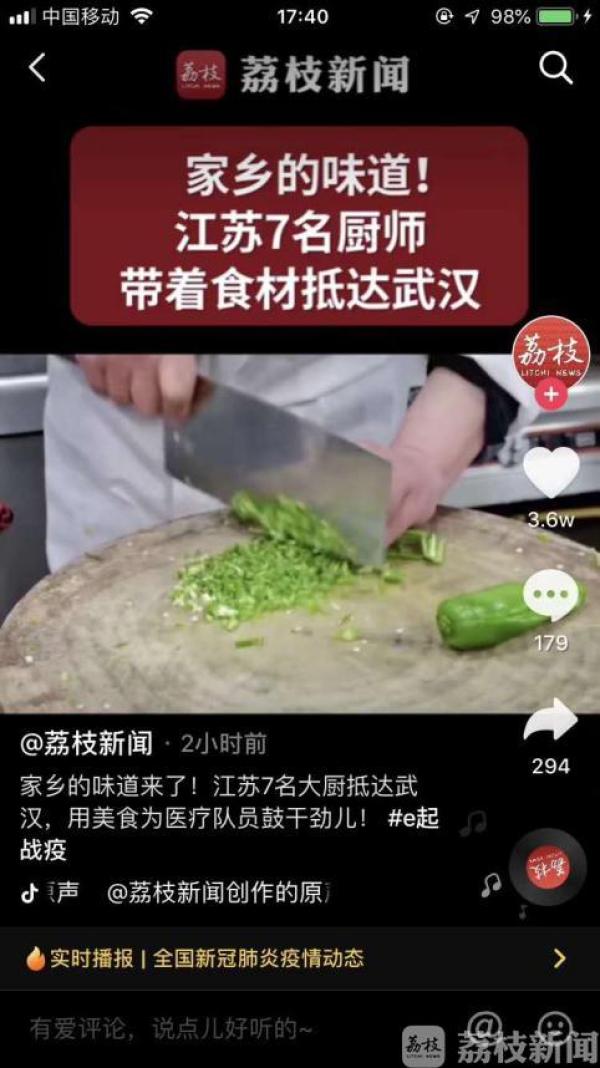
Task: Open search with the magnifier icon
Action: click(x=556, y=68)
